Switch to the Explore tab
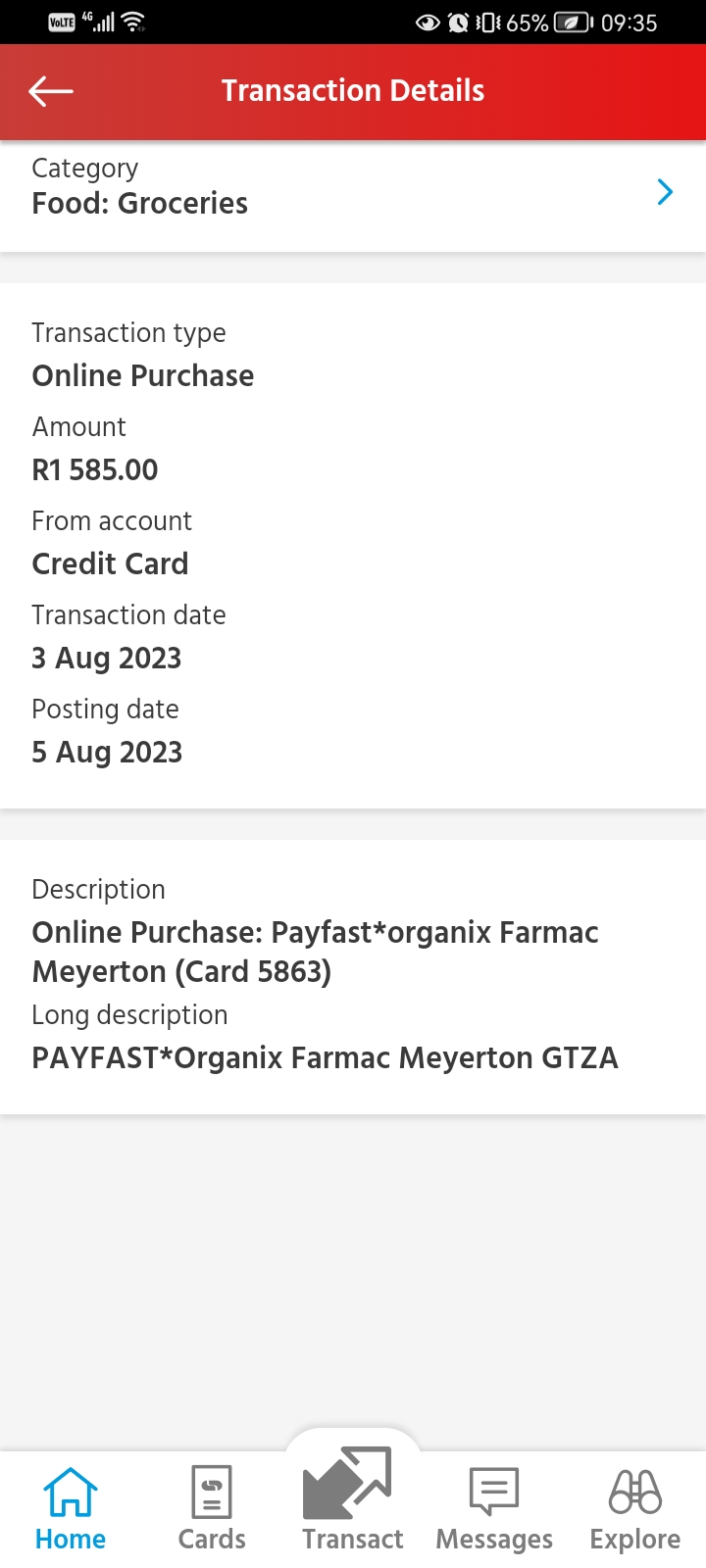706x1568 pixels. [x=635, y=1509]
